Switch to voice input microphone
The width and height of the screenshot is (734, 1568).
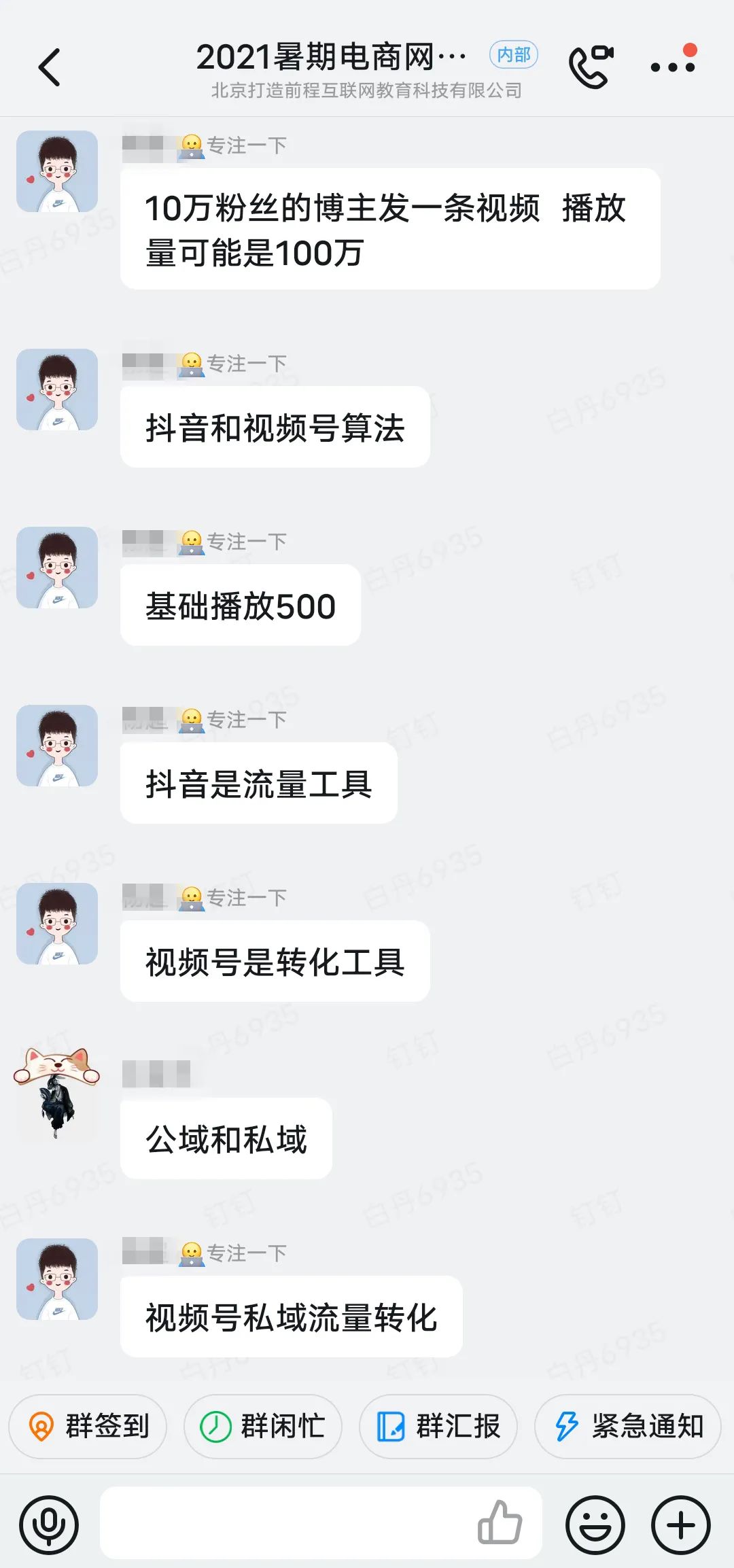pos(49,1525)
